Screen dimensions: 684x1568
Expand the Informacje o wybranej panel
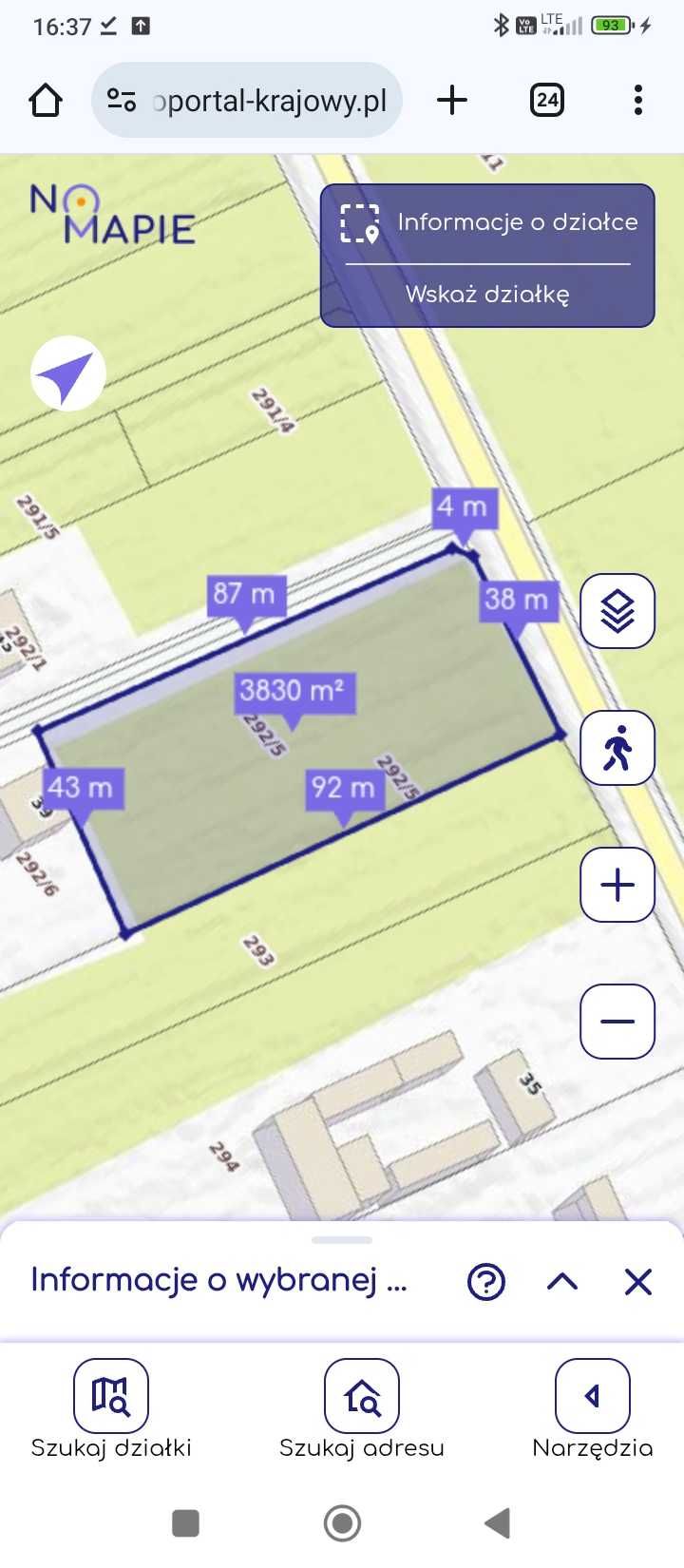(562, 1282)
